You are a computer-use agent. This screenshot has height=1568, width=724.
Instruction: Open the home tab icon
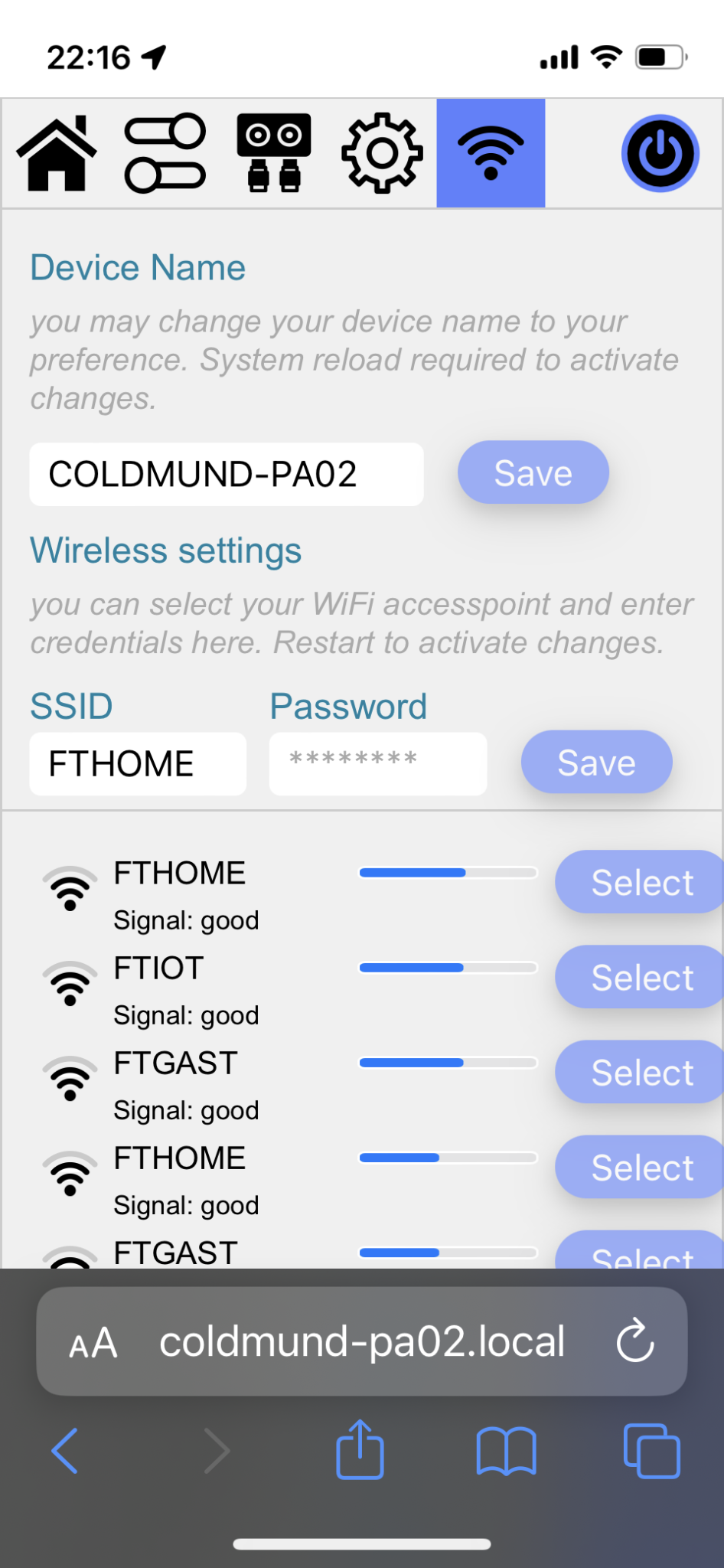(x=57, y=153)
